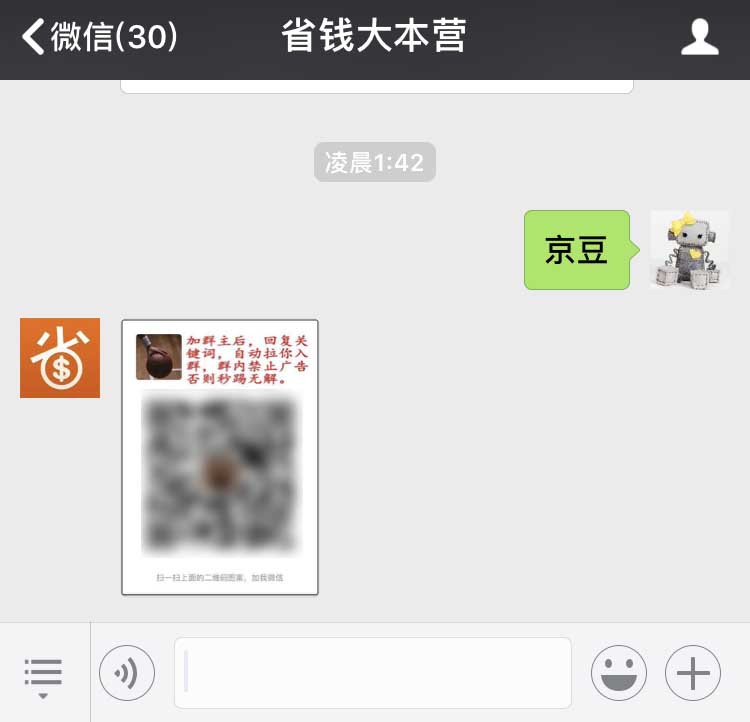Switch to voice message input
This screenshot has width=750, height=722.
pyautogui.click(x=127, y=673)
